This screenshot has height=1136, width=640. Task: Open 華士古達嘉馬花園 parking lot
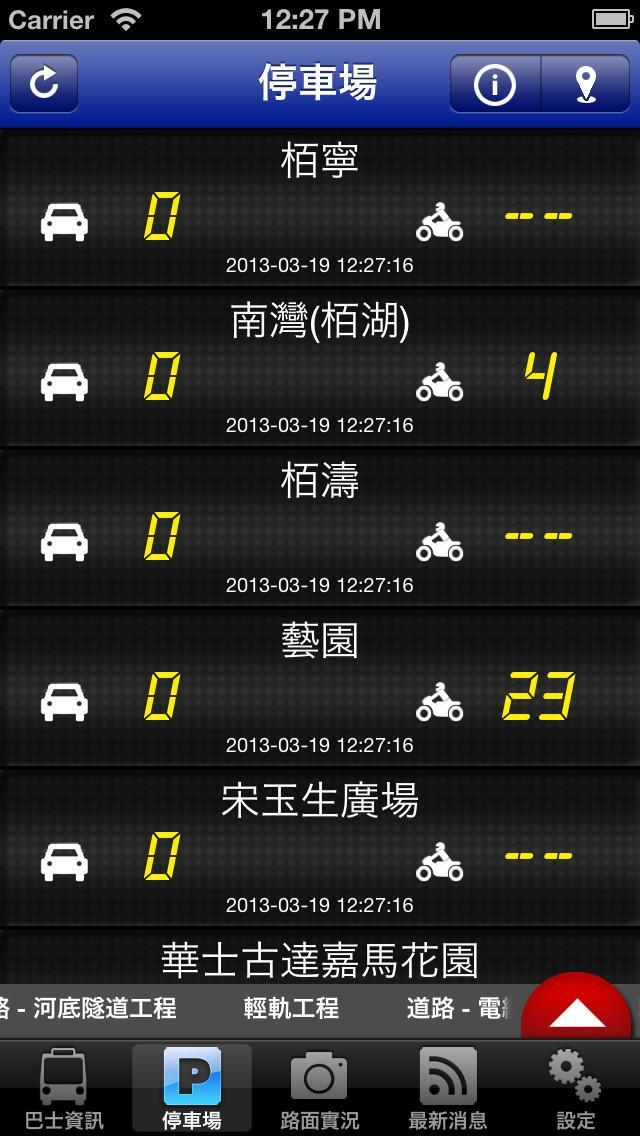coord(320,958)
